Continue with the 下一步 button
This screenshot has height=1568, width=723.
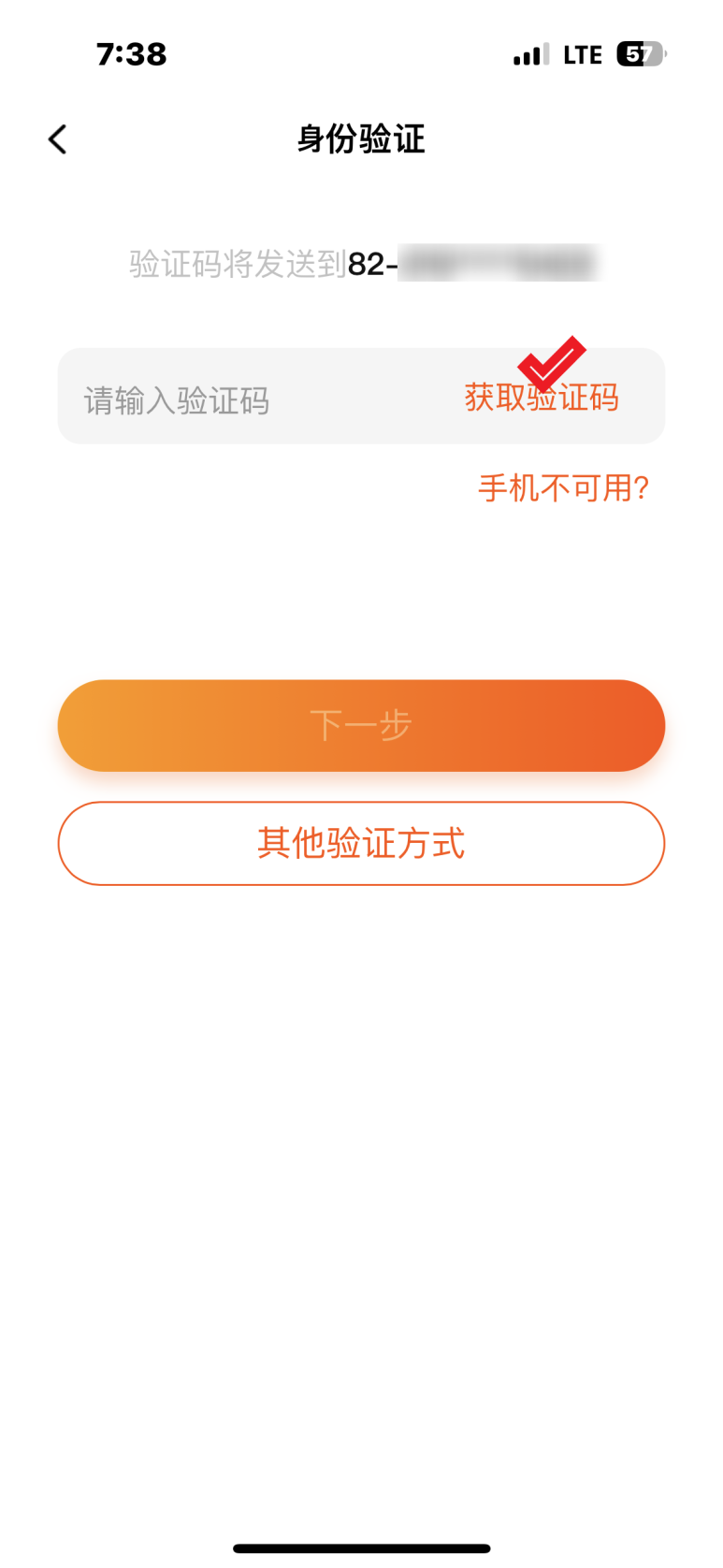click(361, 725)
